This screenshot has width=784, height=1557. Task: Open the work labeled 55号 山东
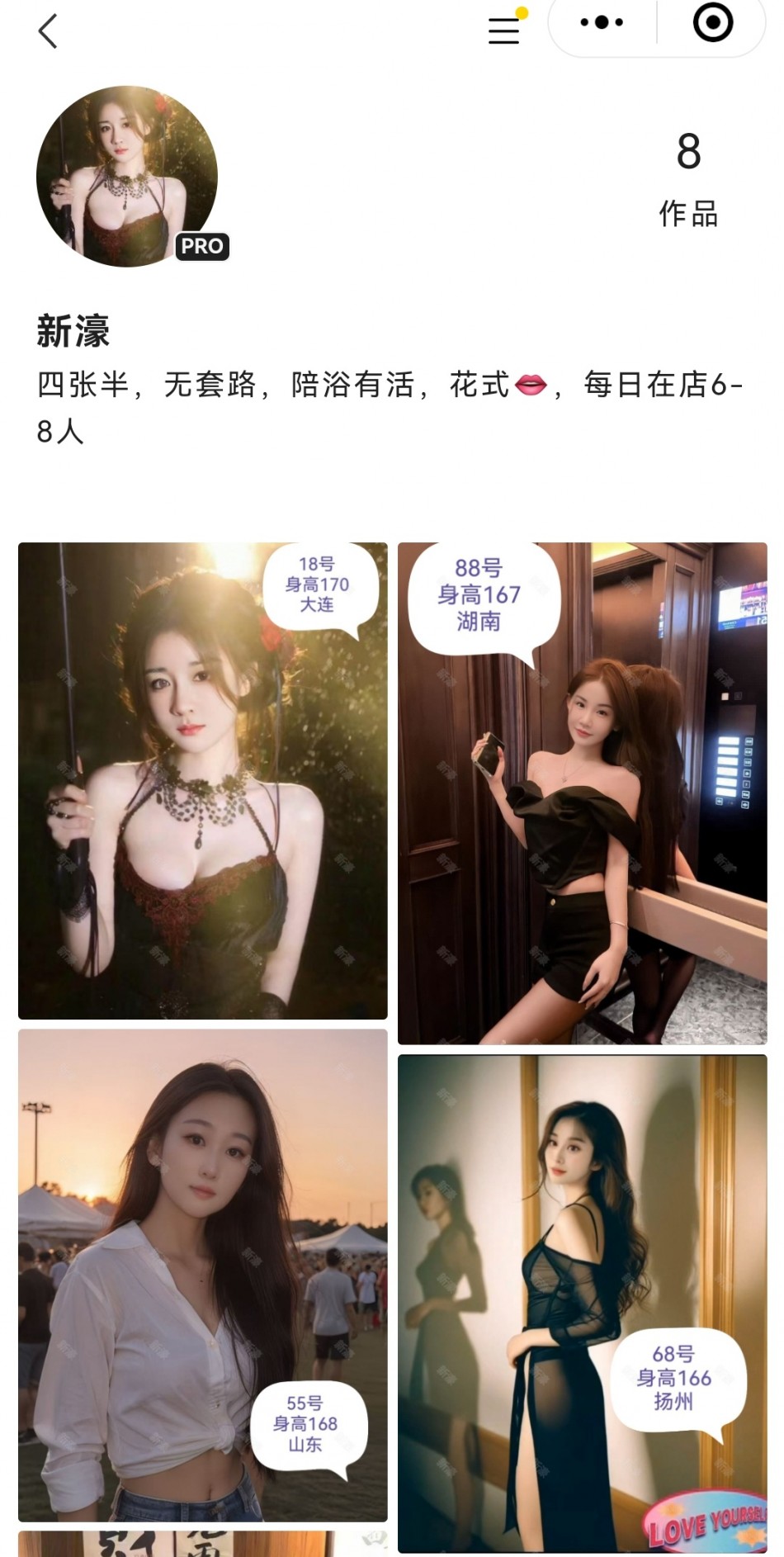[202, 1274]
